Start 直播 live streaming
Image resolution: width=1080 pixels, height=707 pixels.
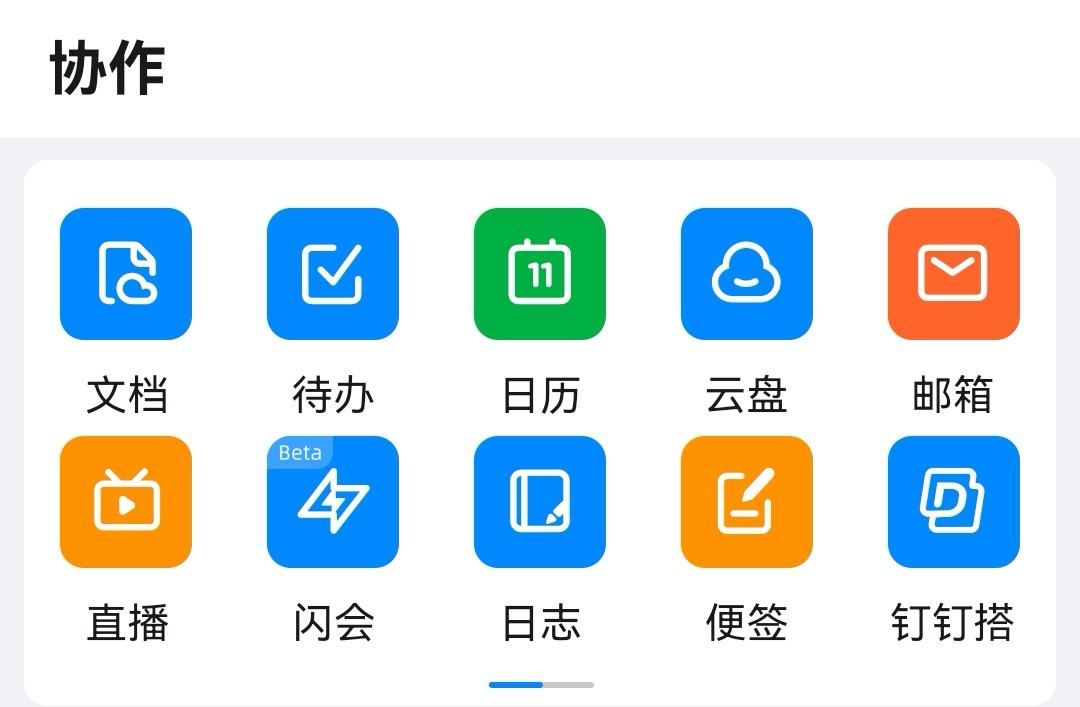click(x=126, y=502)
